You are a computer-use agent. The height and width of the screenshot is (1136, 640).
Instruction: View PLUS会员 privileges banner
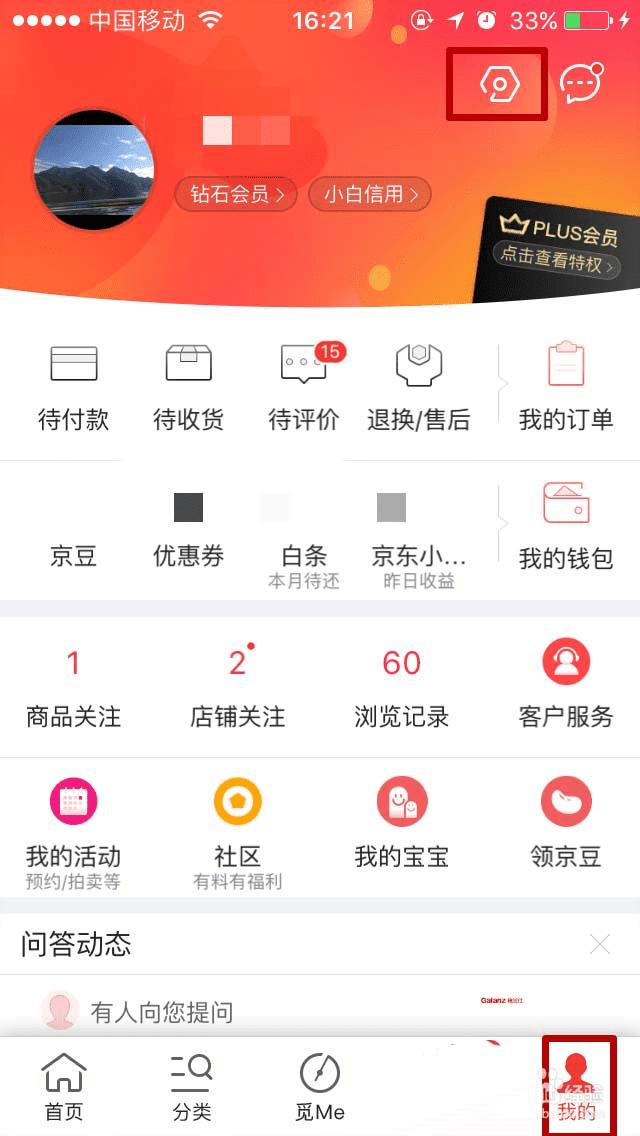(557, 250)
